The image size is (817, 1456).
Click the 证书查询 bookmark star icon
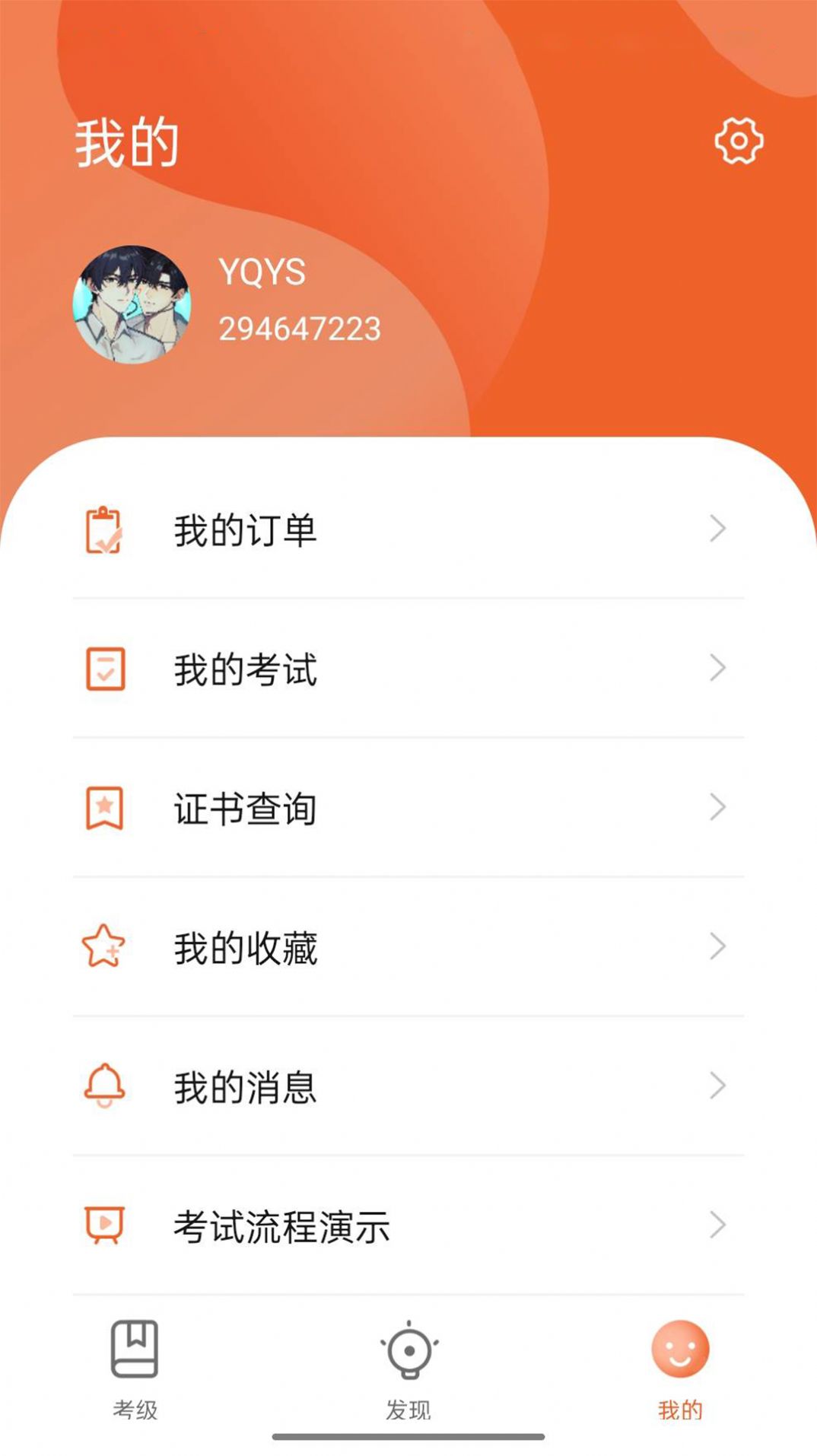105,808
